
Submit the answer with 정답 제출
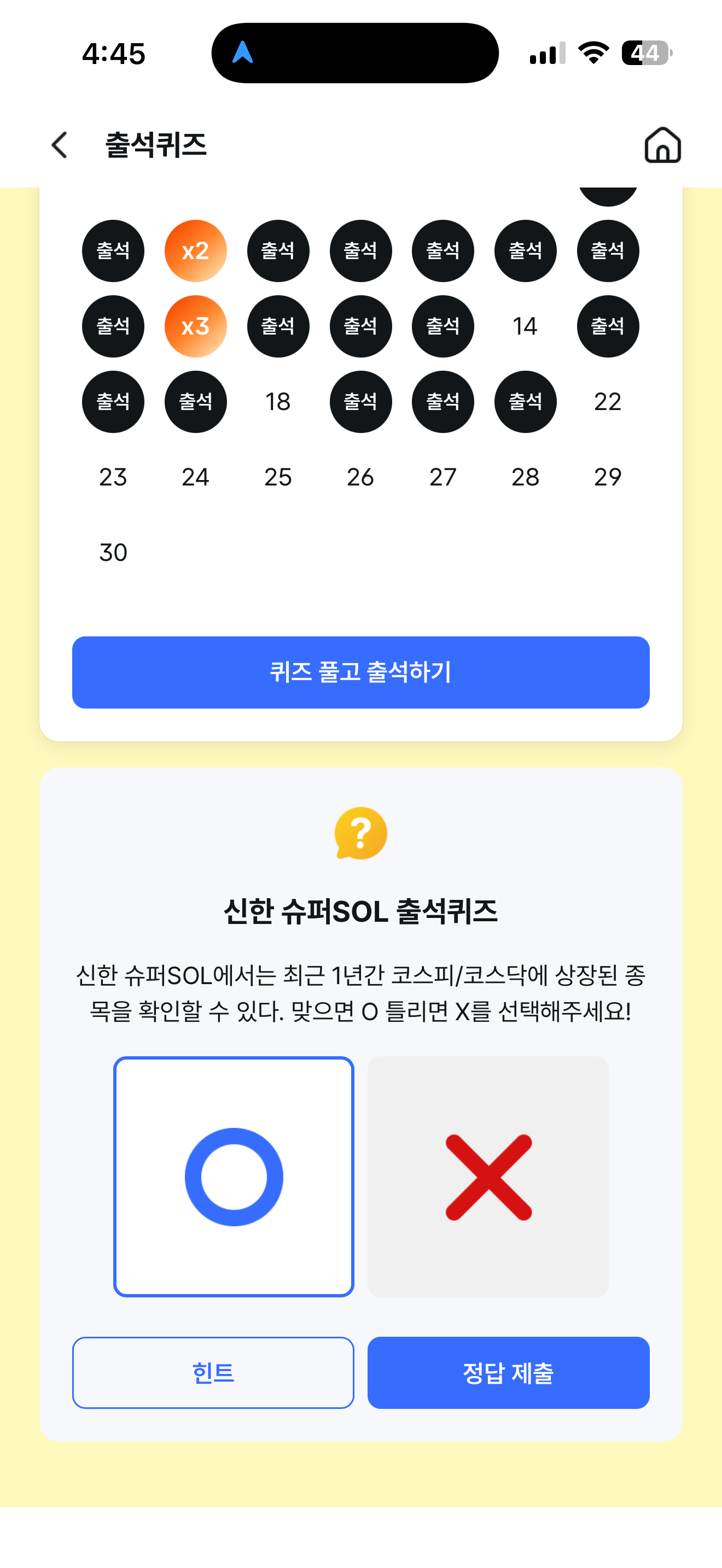508,1373
